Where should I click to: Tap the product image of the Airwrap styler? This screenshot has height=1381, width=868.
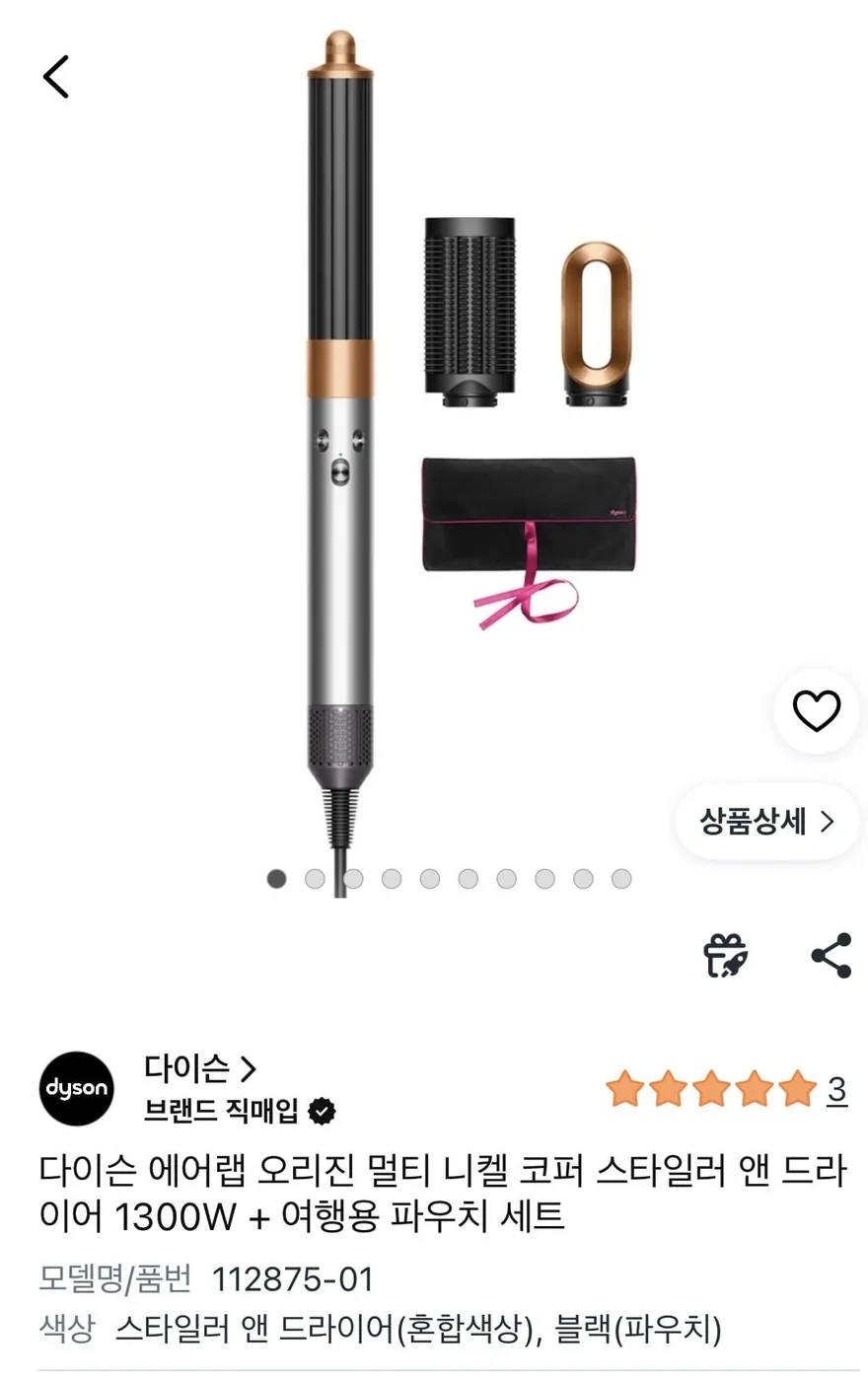(x=340, y=444)
